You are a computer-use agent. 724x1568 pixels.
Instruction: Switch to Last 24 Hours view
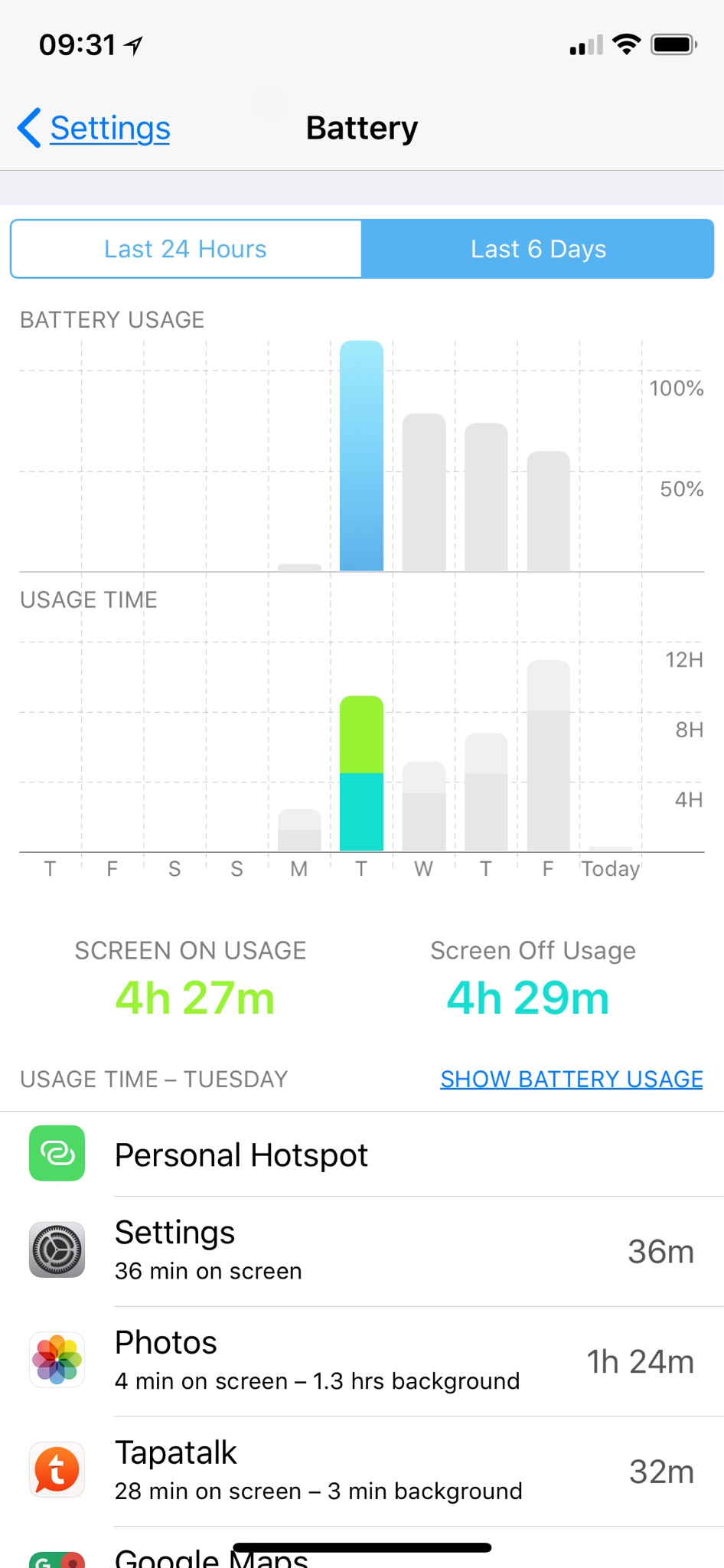[185, 249]
